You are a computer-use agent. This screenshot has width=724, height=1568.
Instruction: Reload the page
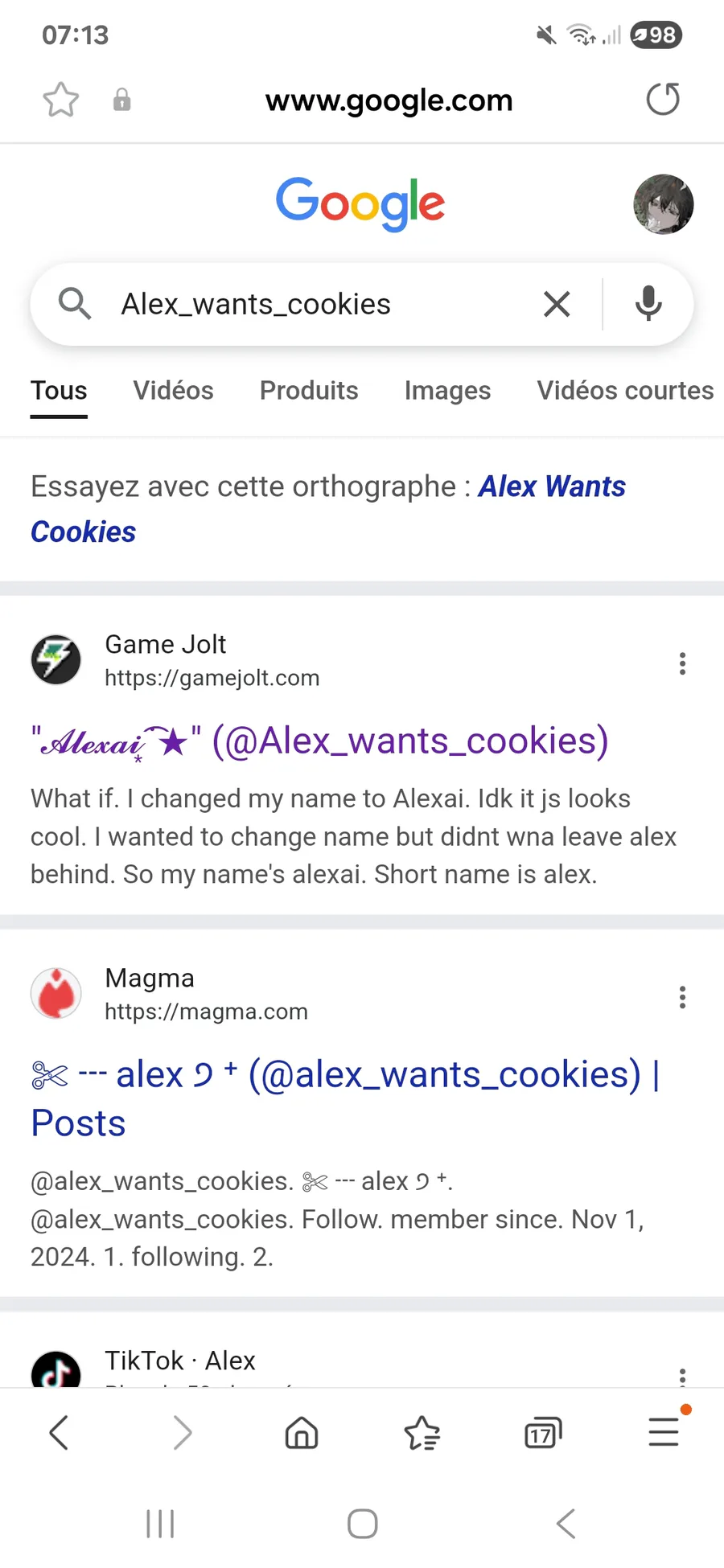coord(663,100)
